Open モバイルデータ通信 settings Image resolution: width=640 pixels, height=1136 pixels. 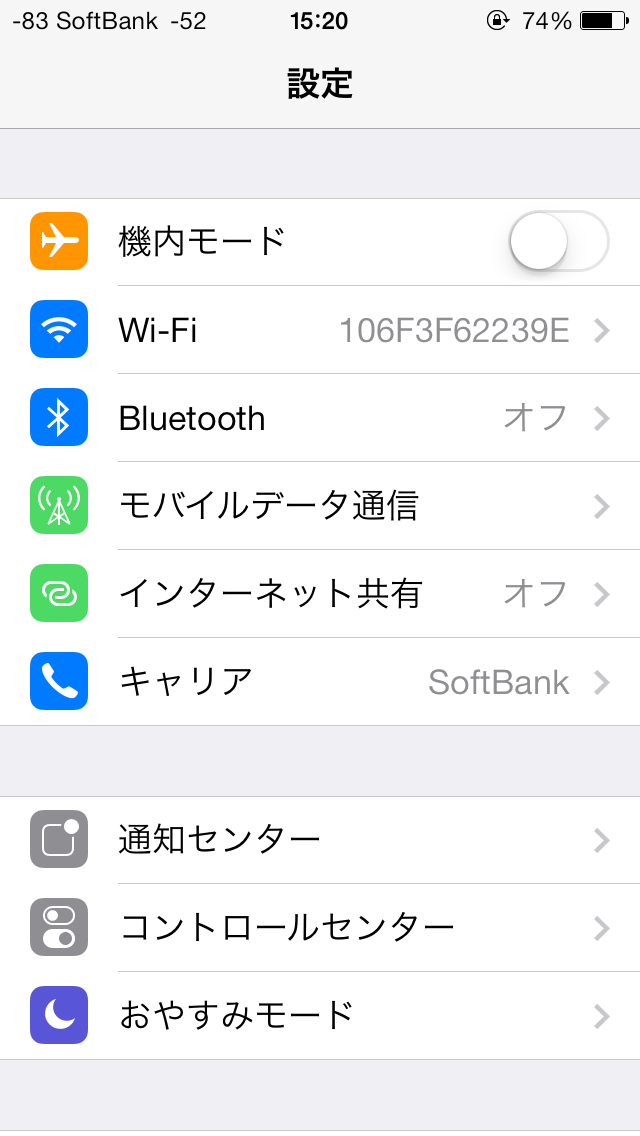pos(320,506)
